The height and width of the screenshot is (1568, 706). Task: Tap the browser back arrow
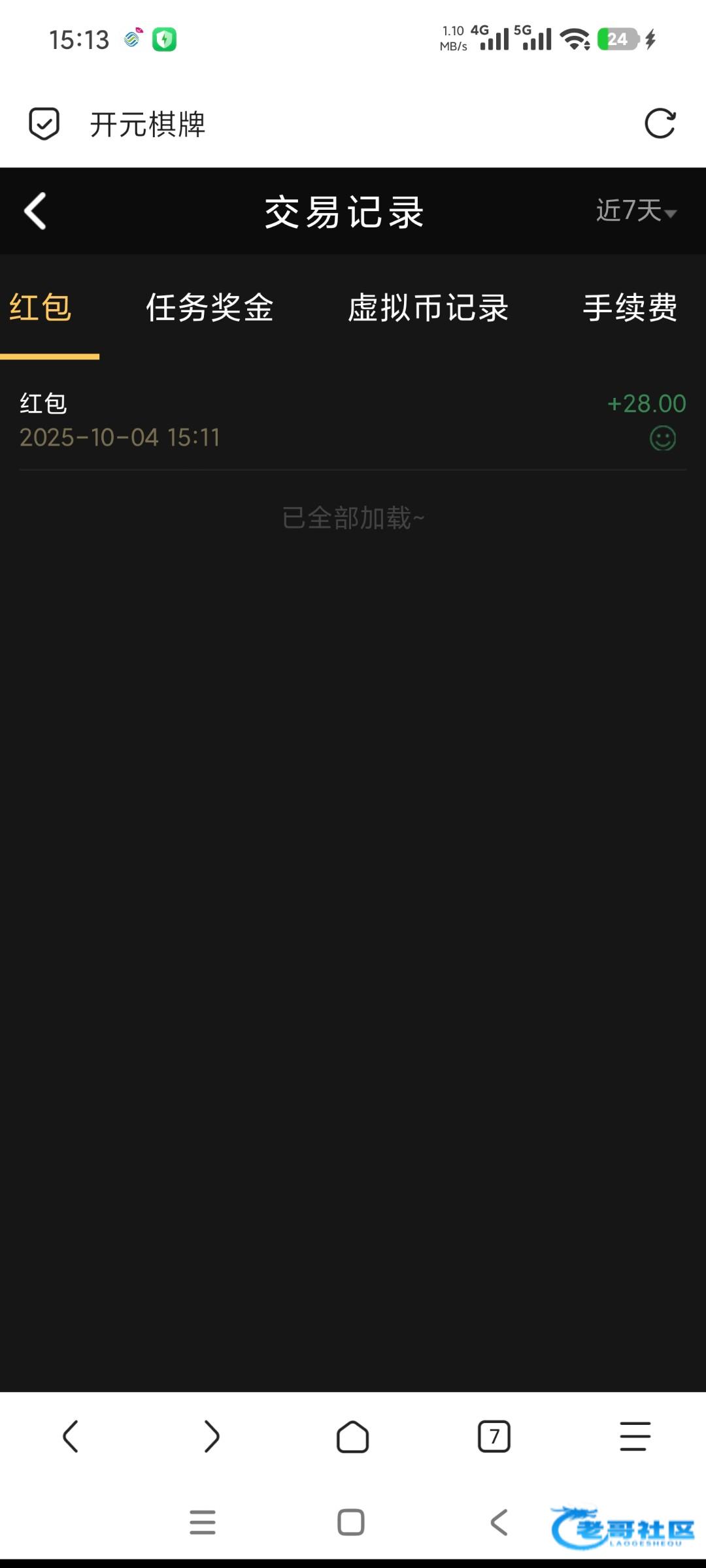71,1437
